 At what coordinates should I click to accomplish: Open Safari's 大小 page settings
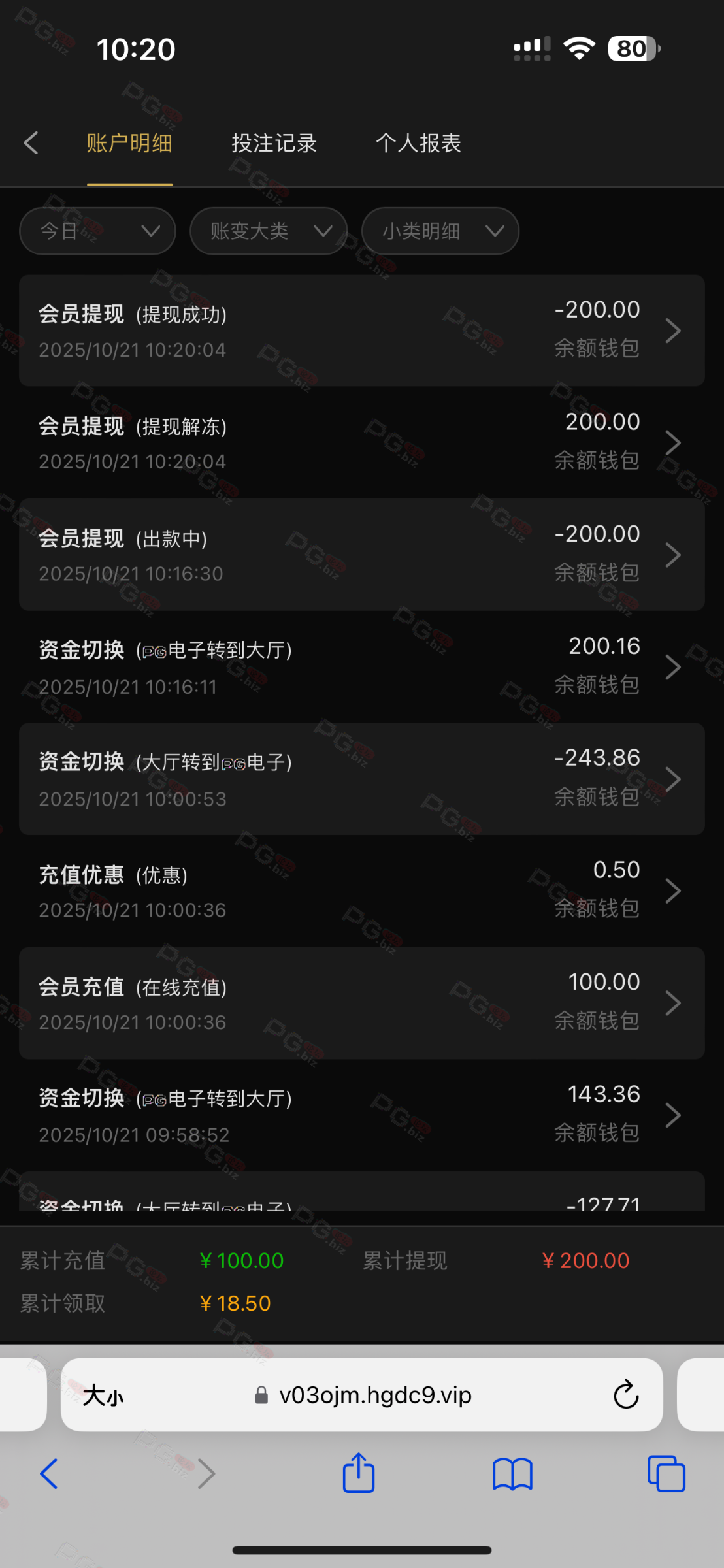(x=103, y=1395)
